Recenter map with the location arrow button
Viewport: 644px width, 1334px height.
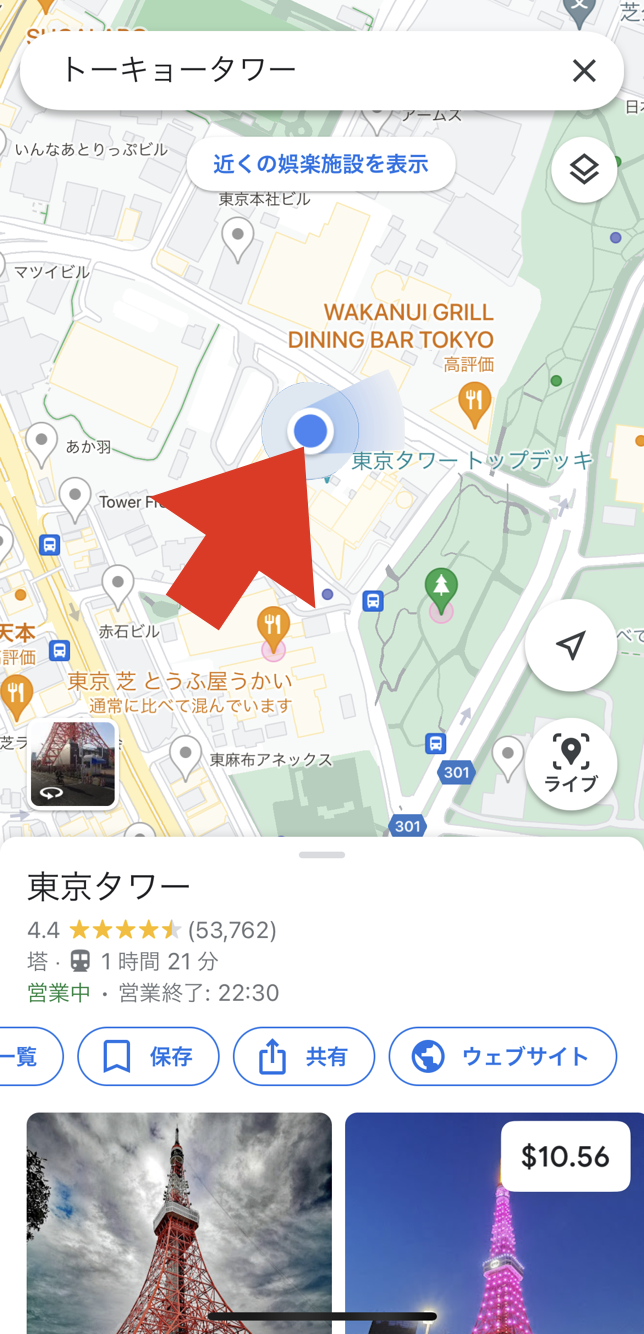click(x=571, y=645)
